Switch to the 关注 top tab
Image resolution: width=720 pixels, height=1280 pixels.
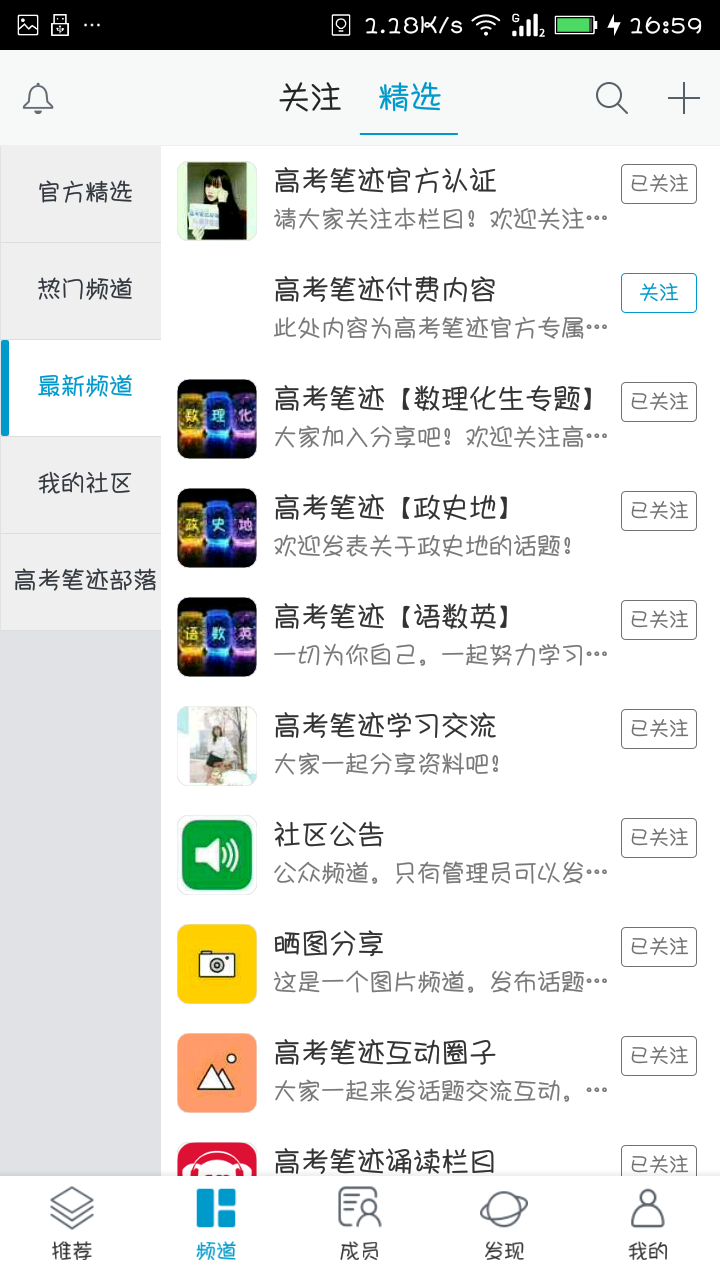click(310, 98)
